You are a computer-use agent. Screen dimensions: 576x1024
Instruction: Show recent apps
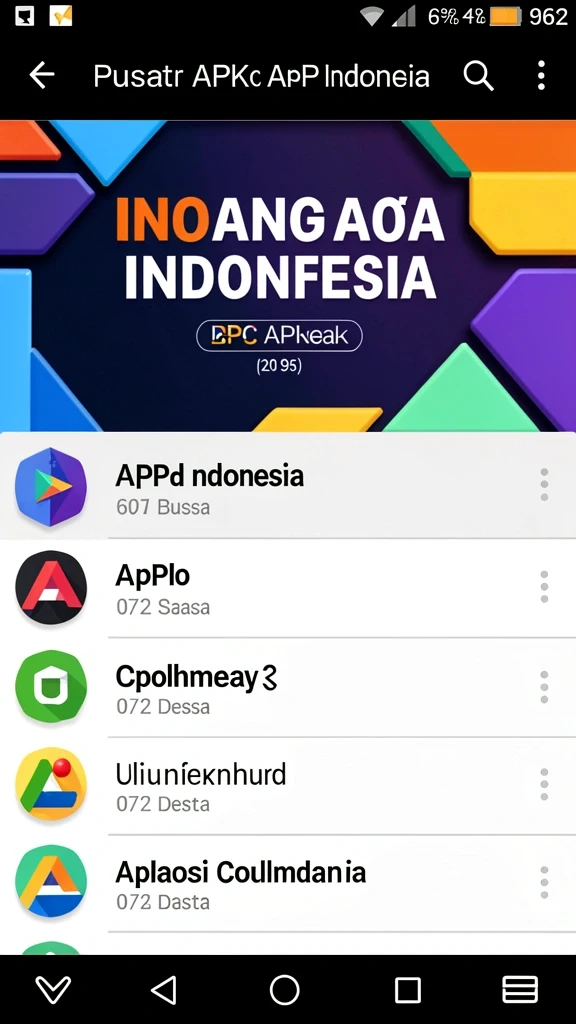tap(408, 990)
